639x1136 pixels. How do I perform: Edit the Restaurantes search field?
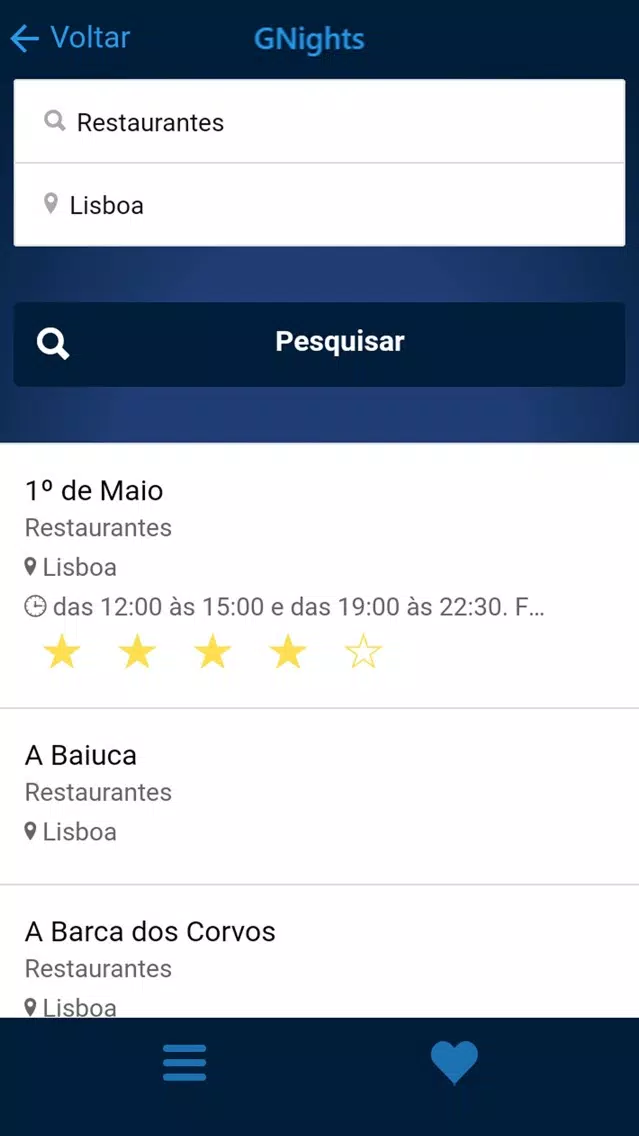[x=319, y=122]
